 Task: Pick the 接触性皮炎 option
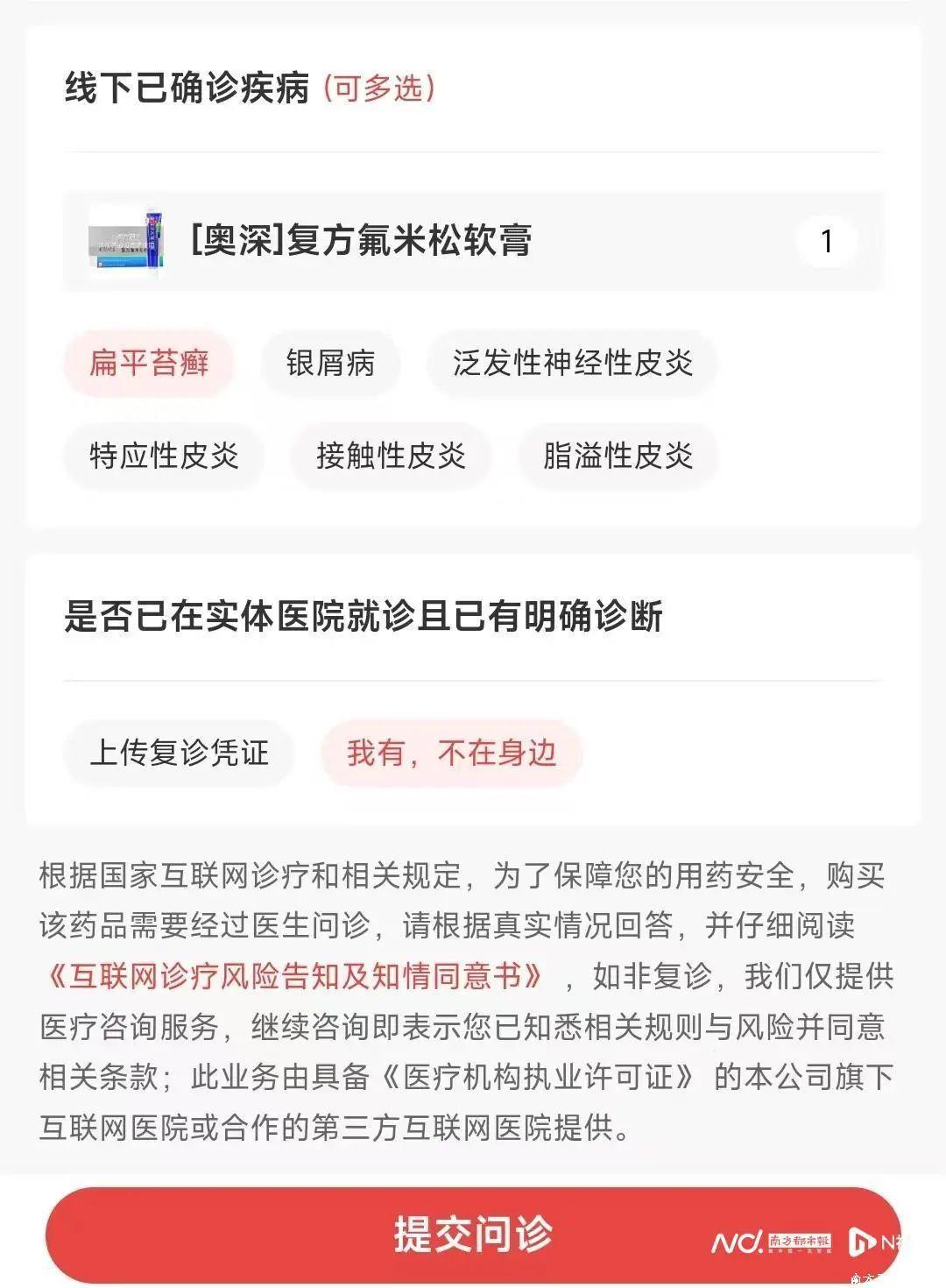coord(391,456)
